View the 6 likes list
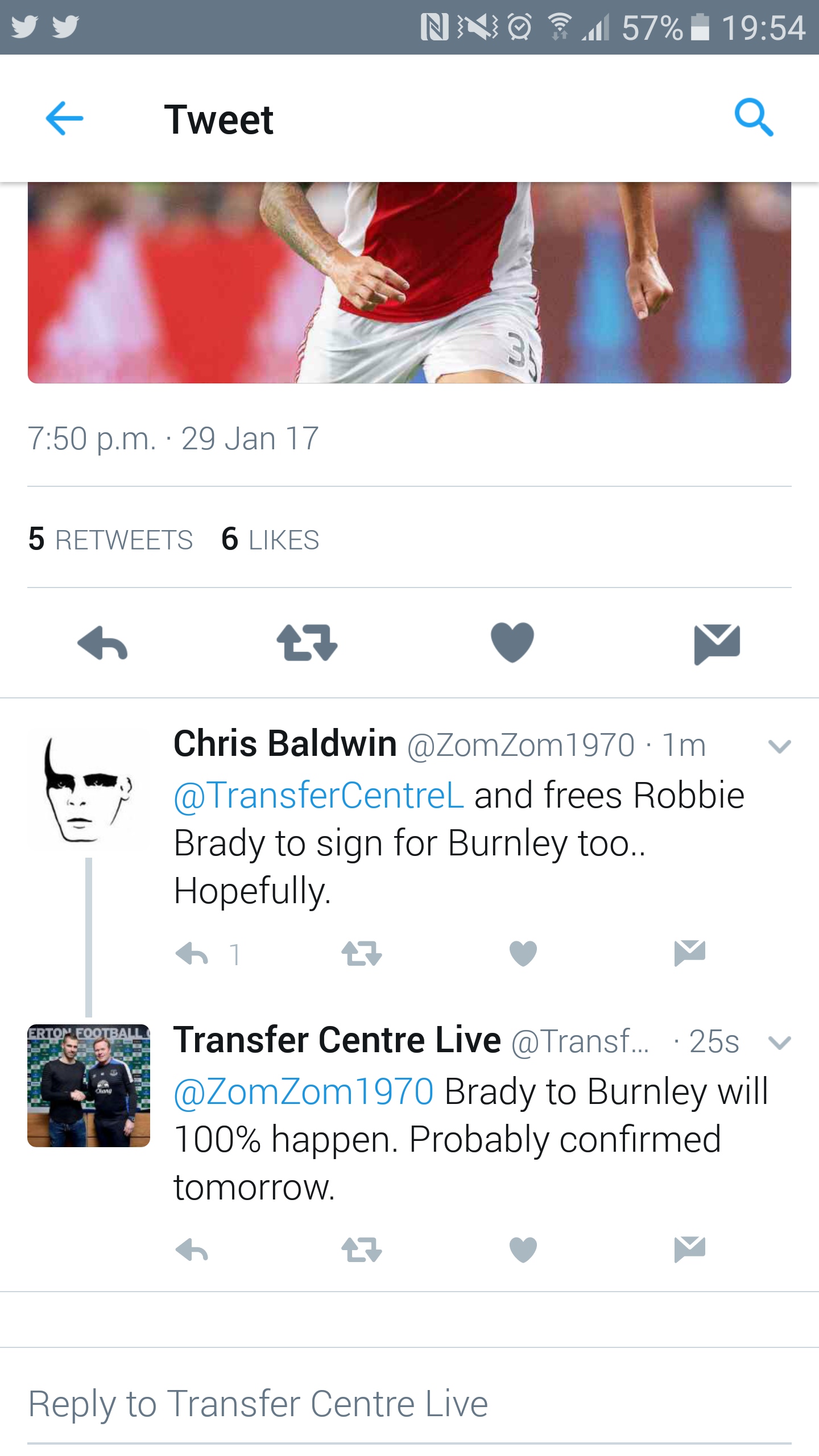This screenshot has width=819, height=1456. pos(271,539)
